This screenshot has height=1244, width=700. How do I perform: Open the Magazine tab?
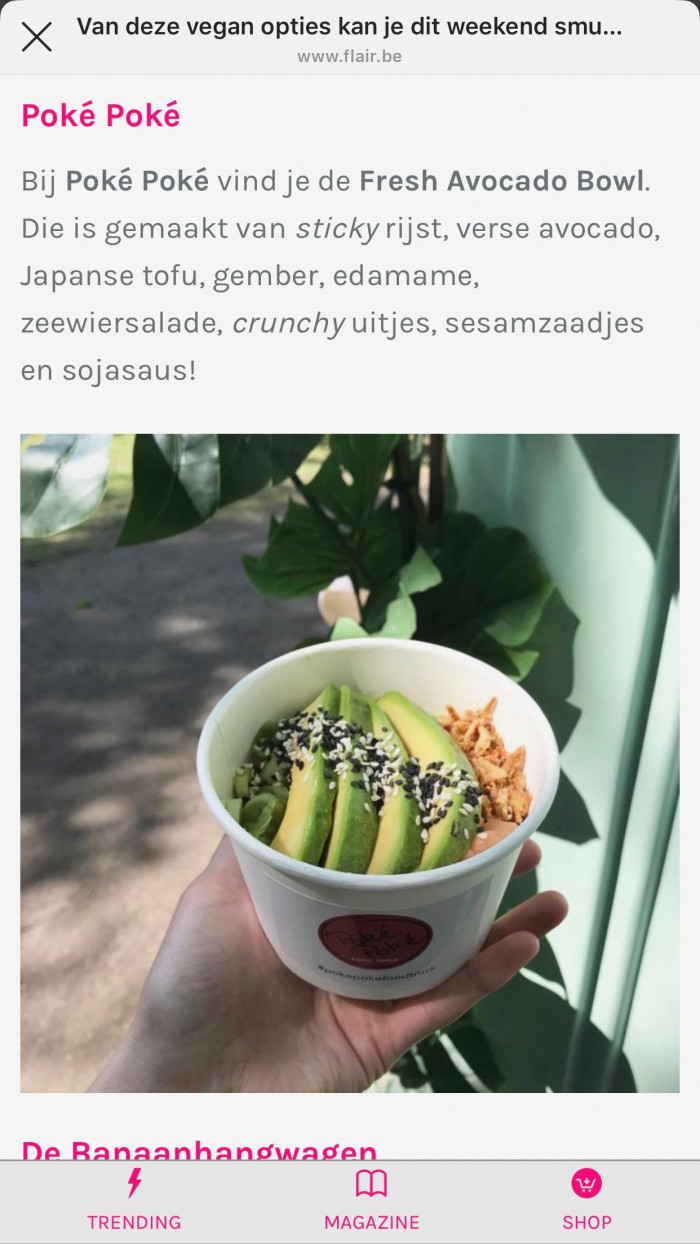click(371, 1200)
